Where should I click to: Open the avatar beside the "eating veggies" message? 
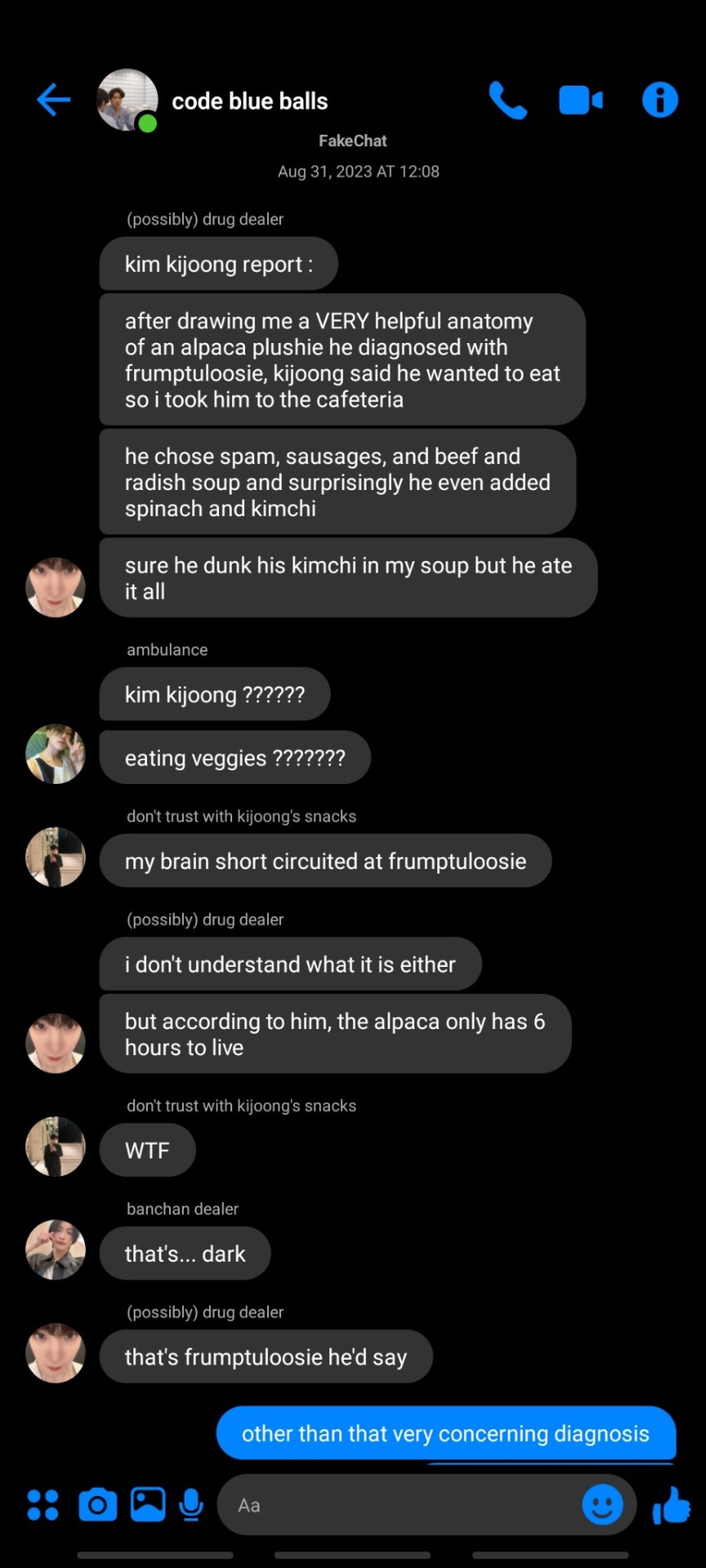[56, 754]
